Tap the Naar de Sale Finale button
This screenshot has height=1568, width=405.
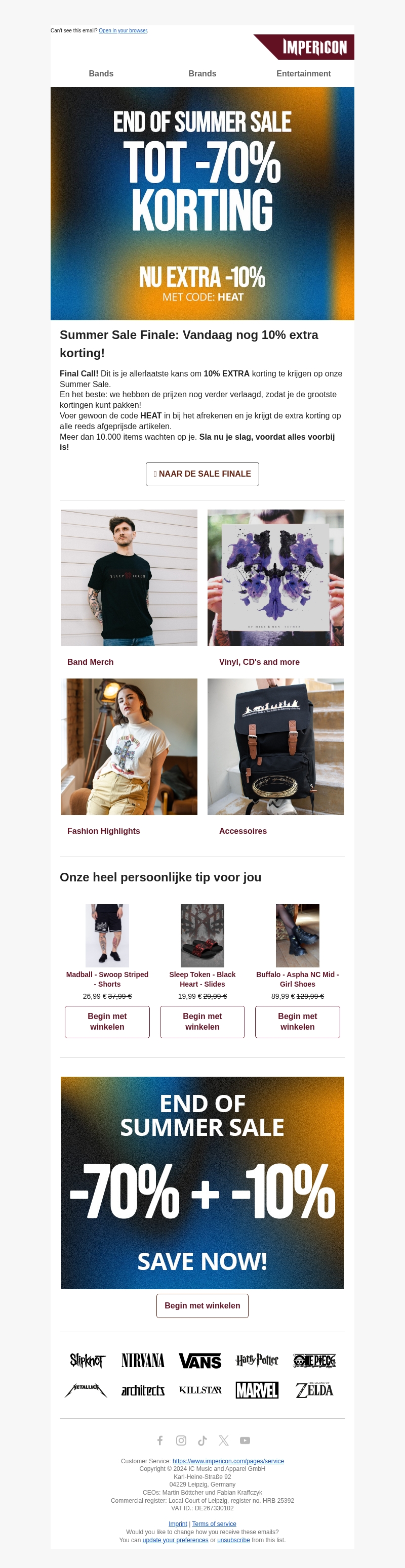(202, 474)
